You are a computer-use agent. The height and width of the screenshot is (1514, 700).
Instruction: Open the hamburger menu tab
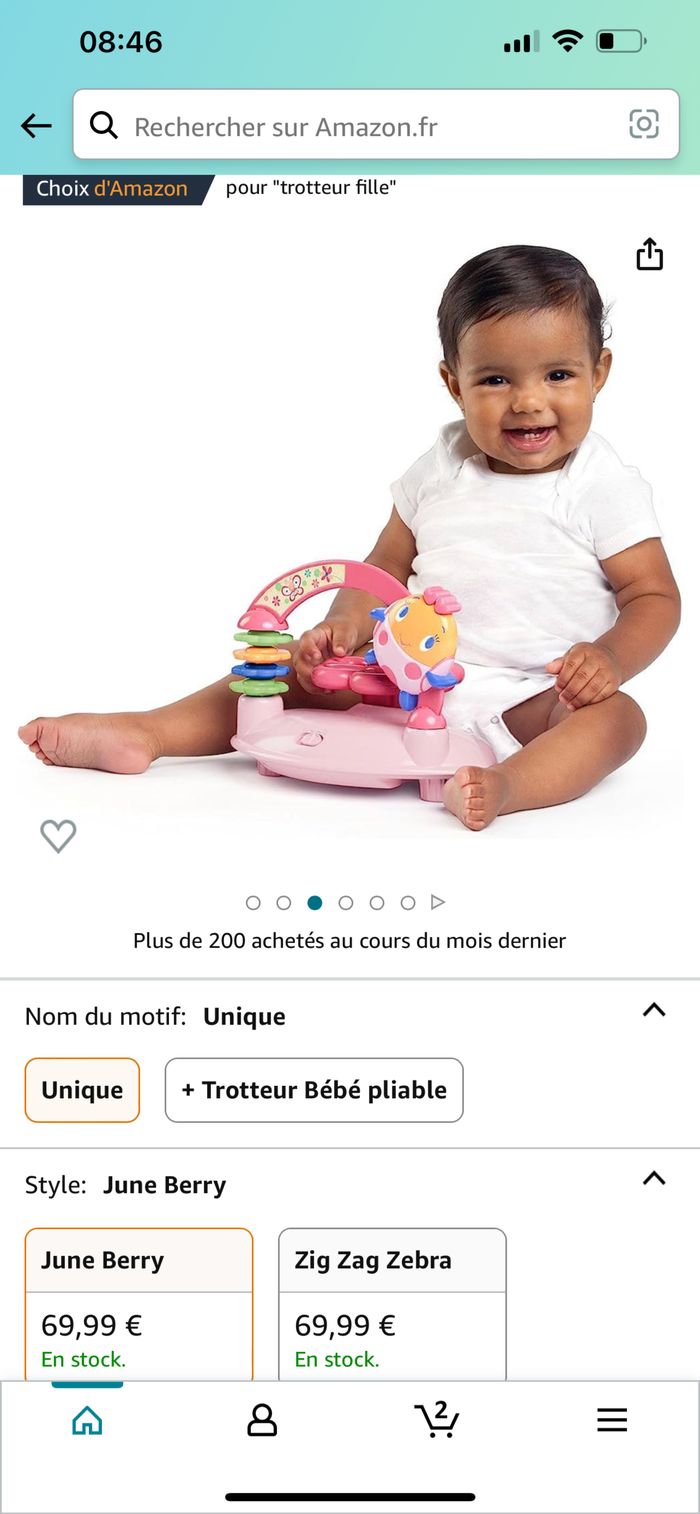pos(612,1420)
